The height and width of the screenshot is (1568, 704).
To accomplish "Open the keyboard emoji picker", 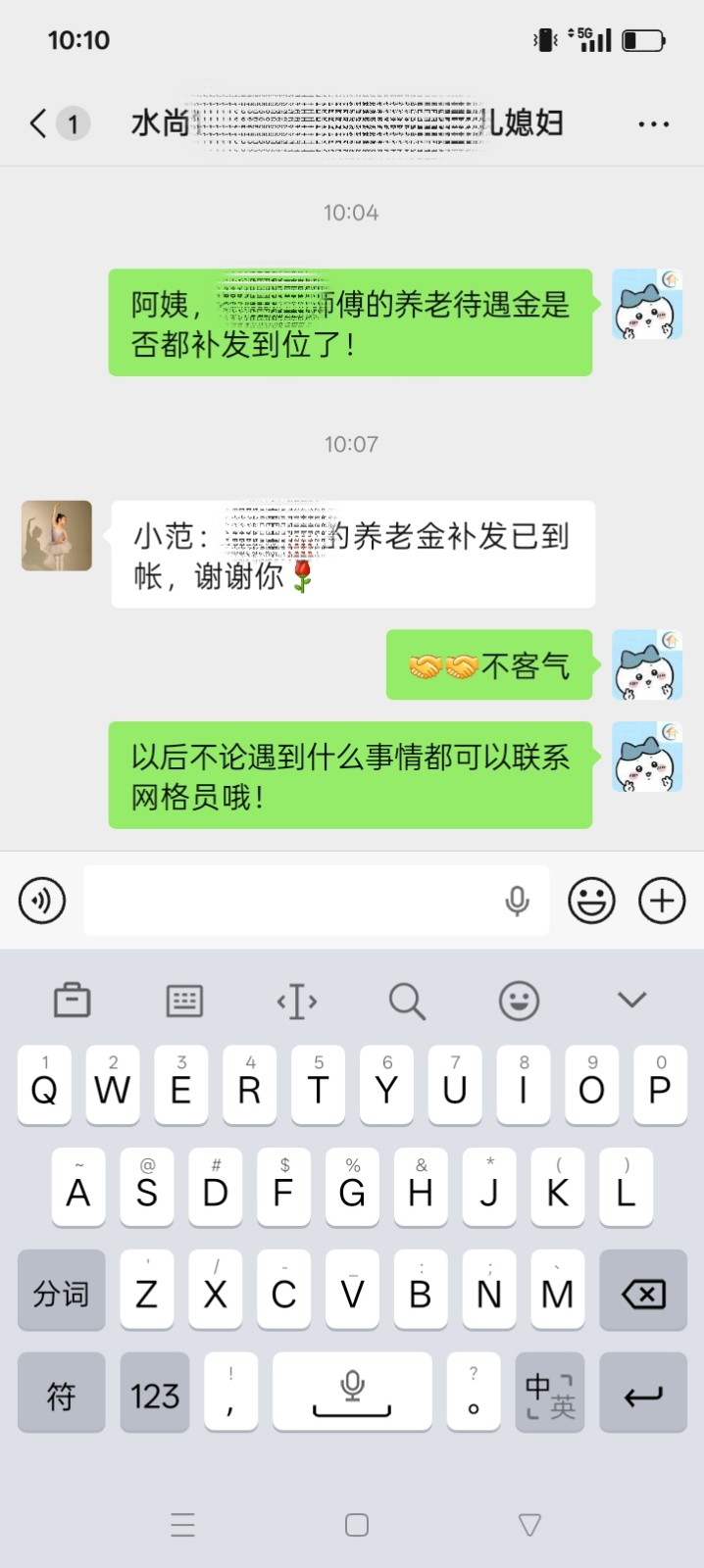I will pyautogui.click(x=519, y=1001).
